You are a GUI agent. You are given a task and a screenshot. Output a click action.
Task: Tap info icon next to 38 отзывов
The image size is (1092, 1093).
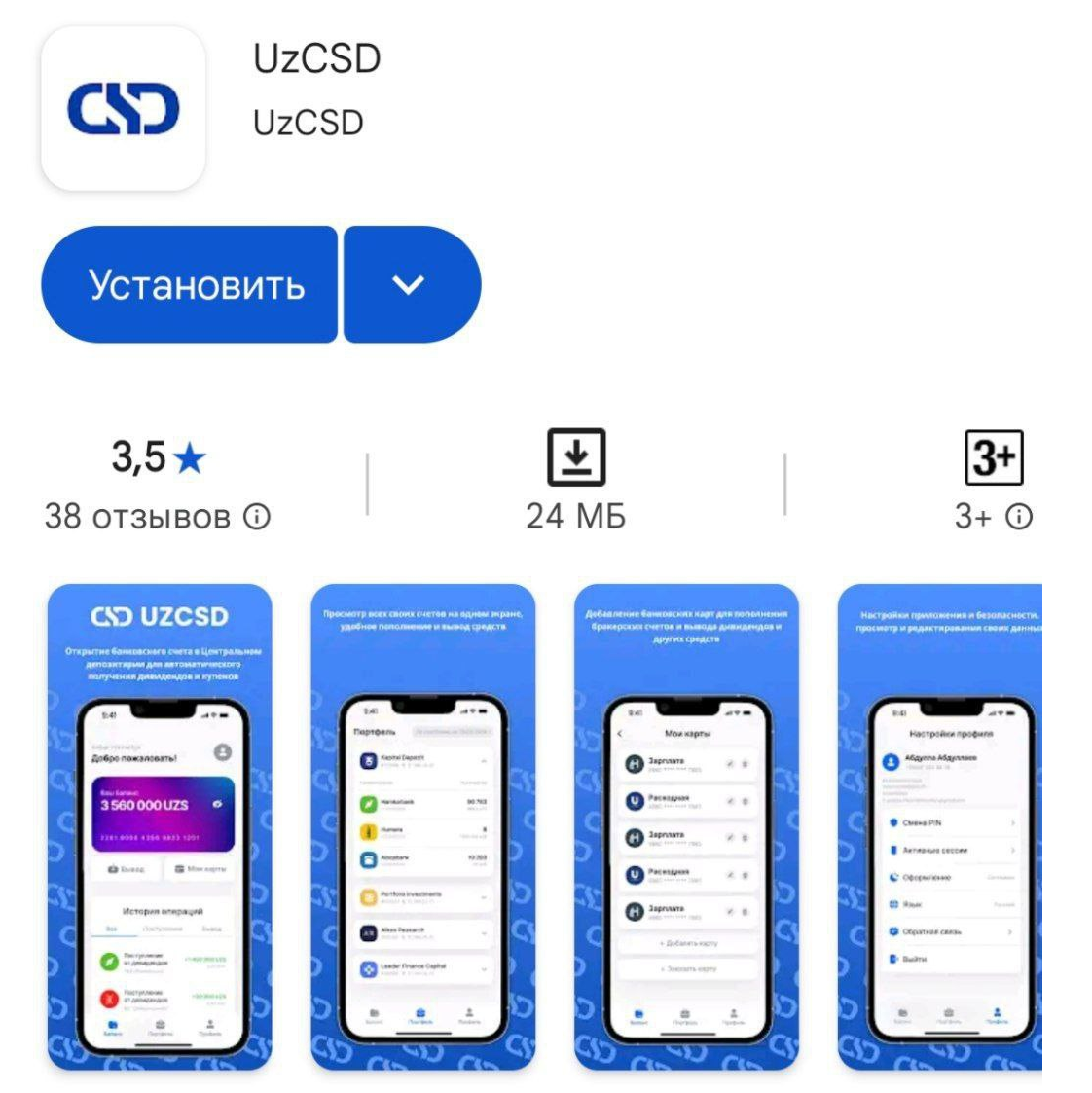pos(258,517)
